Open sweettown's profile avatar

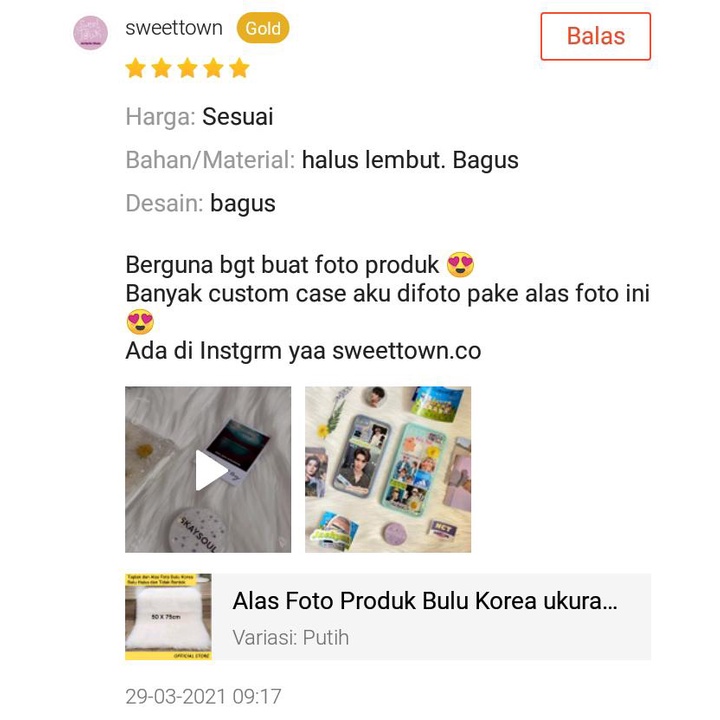(x=91, y=33)
